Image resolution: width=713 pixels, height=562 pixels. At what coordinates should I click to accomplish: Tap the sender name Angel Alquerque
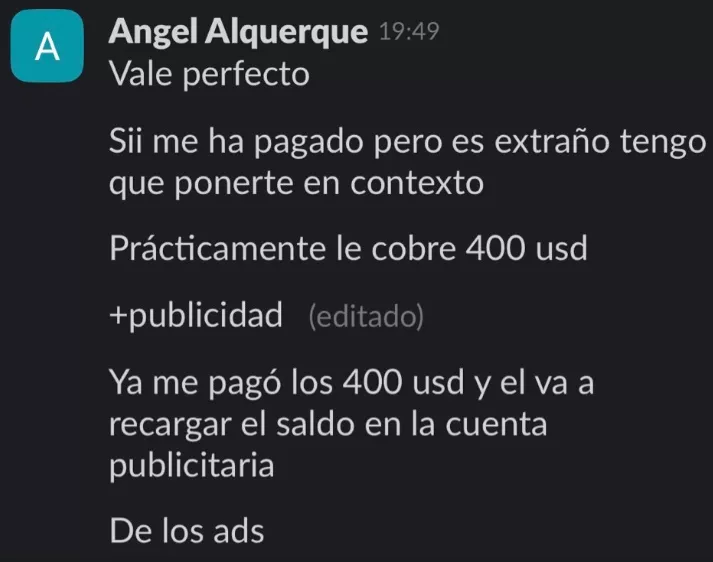[x=238, y=32]
